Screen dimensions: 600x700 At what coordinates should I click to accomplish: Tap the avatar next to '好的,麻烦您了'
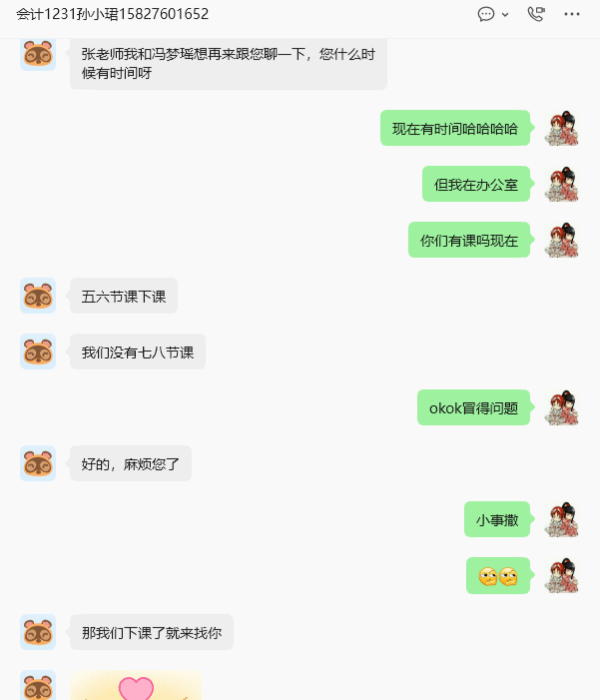tap(38, 464)
